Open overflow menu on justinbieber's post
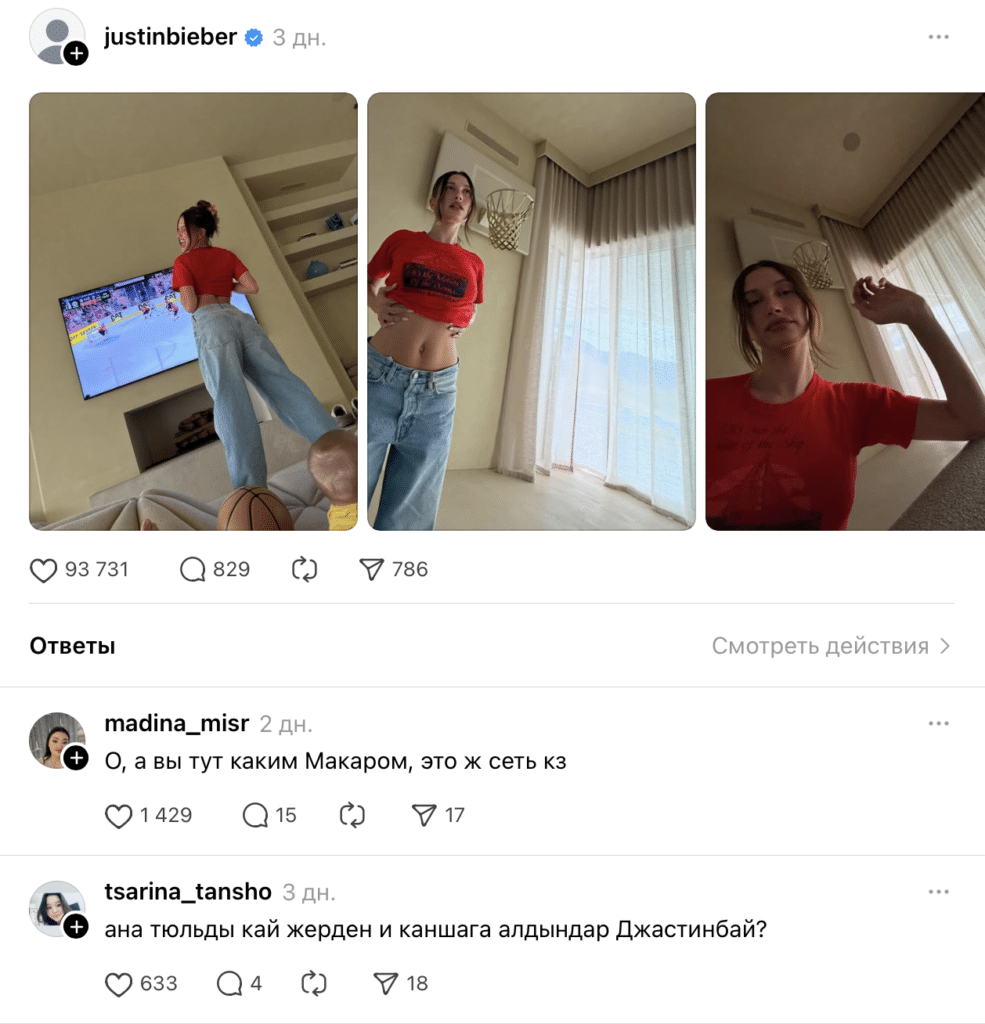 coord(938,37)
